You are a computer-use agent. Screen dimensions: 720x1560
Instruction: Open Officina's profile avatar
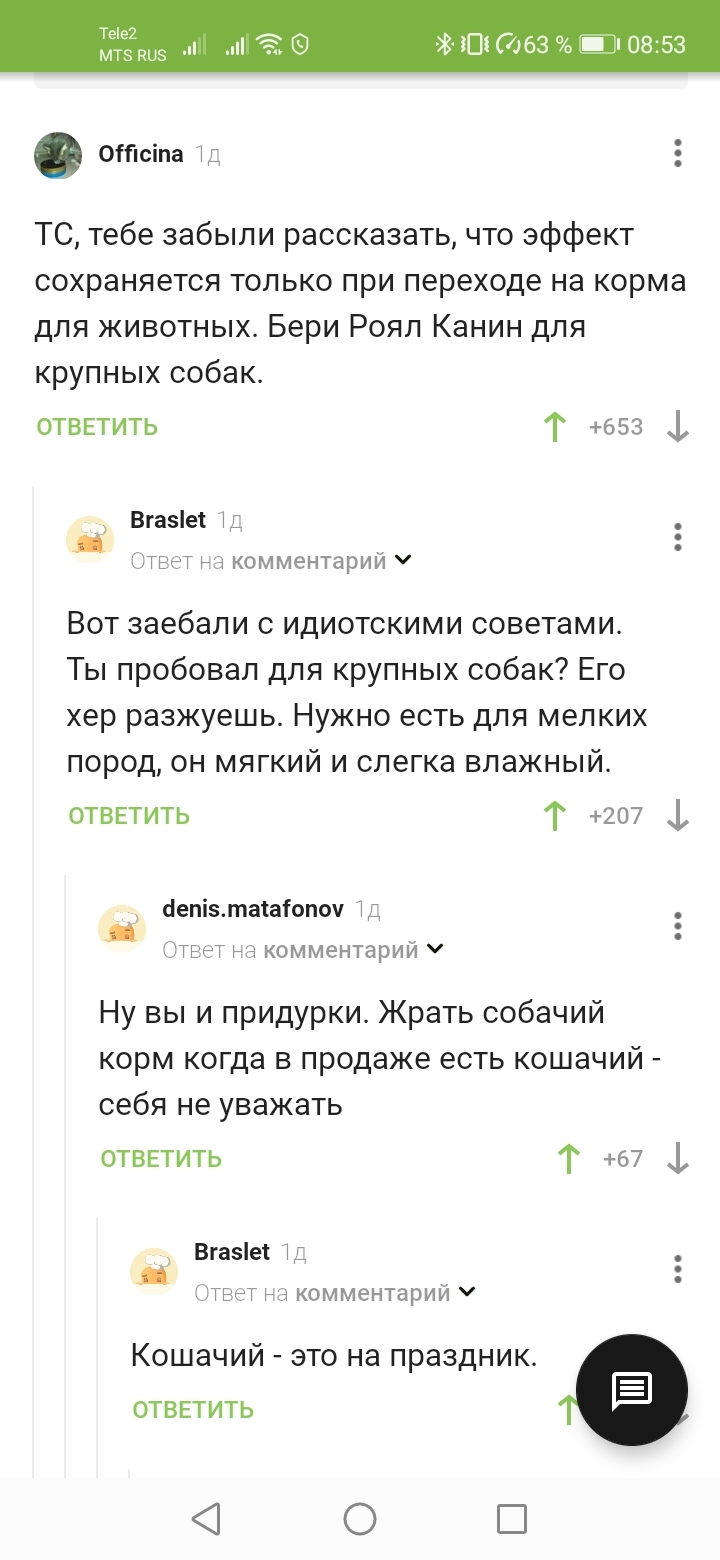point(58,155)
